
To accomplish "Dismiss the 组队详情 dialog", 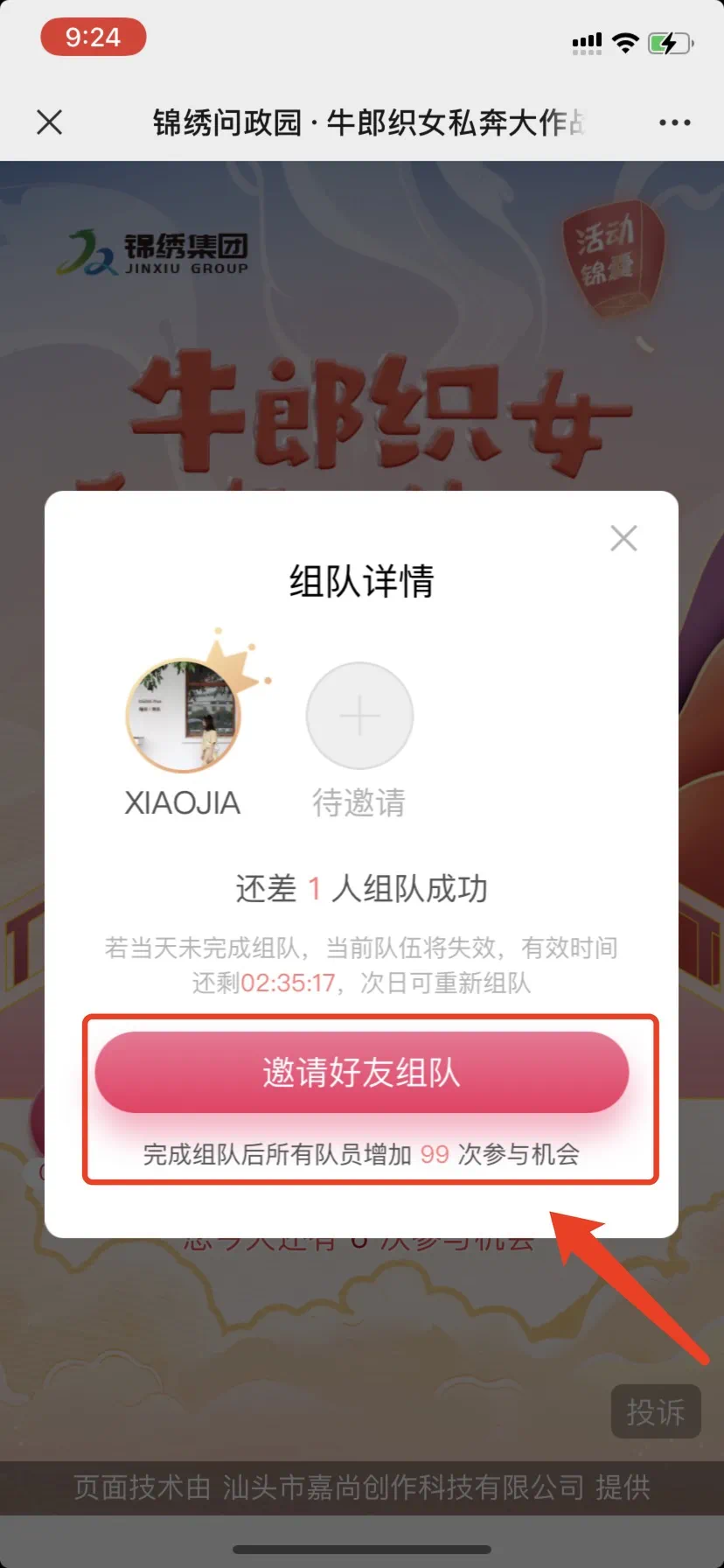I will pos(623,538).
